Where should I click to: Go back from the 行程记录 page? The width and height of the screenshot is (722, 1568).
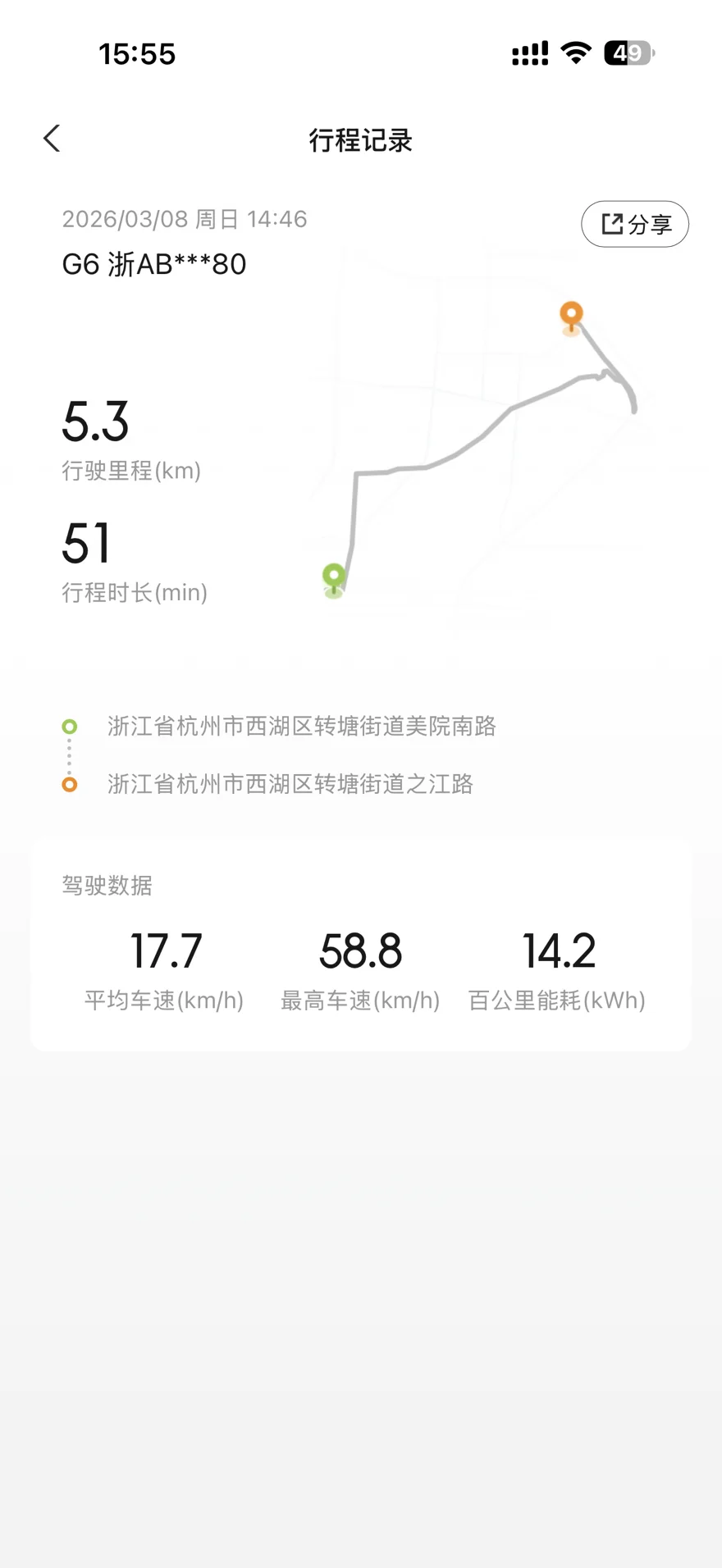[52, 139]
